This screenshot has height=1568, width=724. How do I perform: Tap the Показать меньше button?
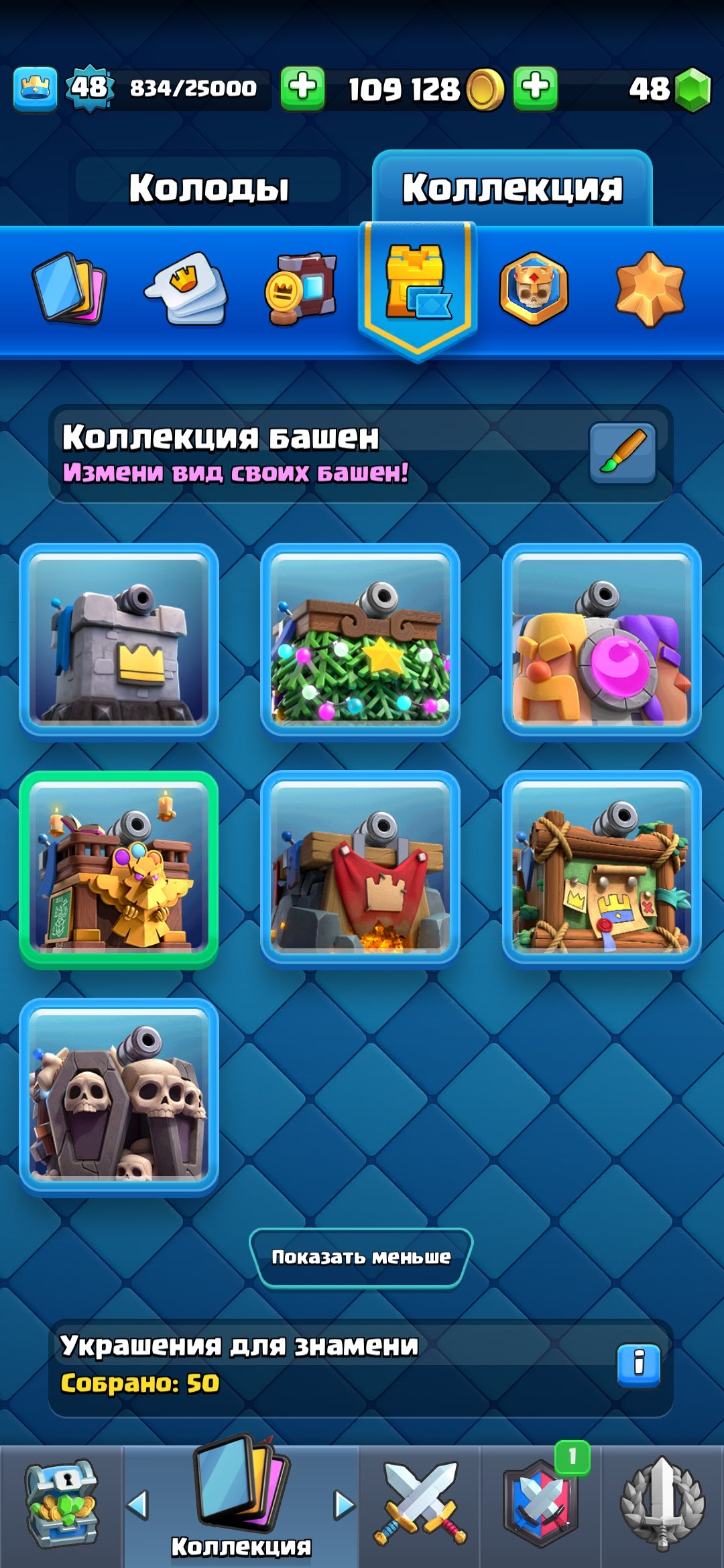click(361, 1257)
